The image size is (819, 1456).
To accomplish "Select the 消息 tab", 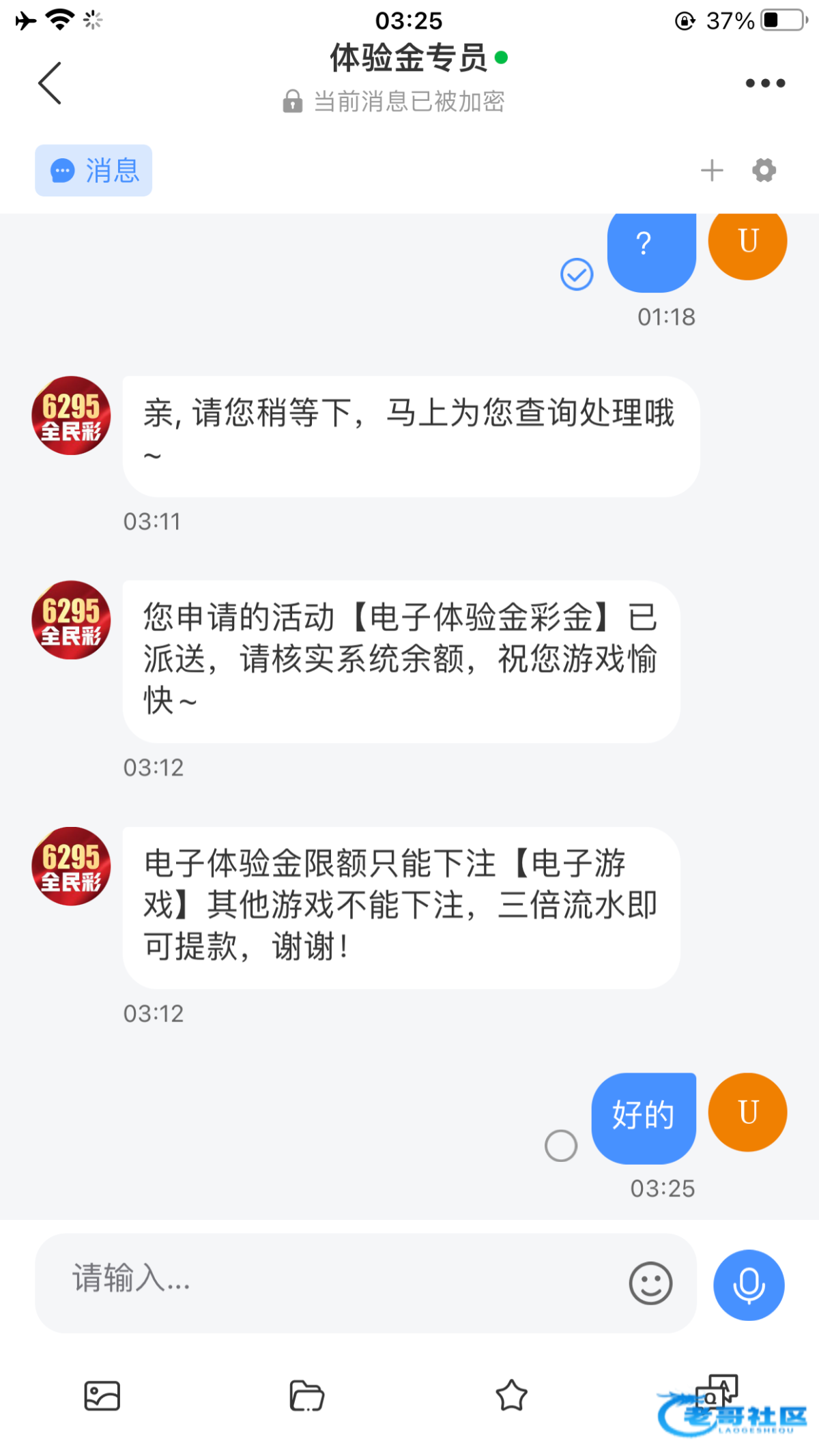I will click(x=94, y=171).
